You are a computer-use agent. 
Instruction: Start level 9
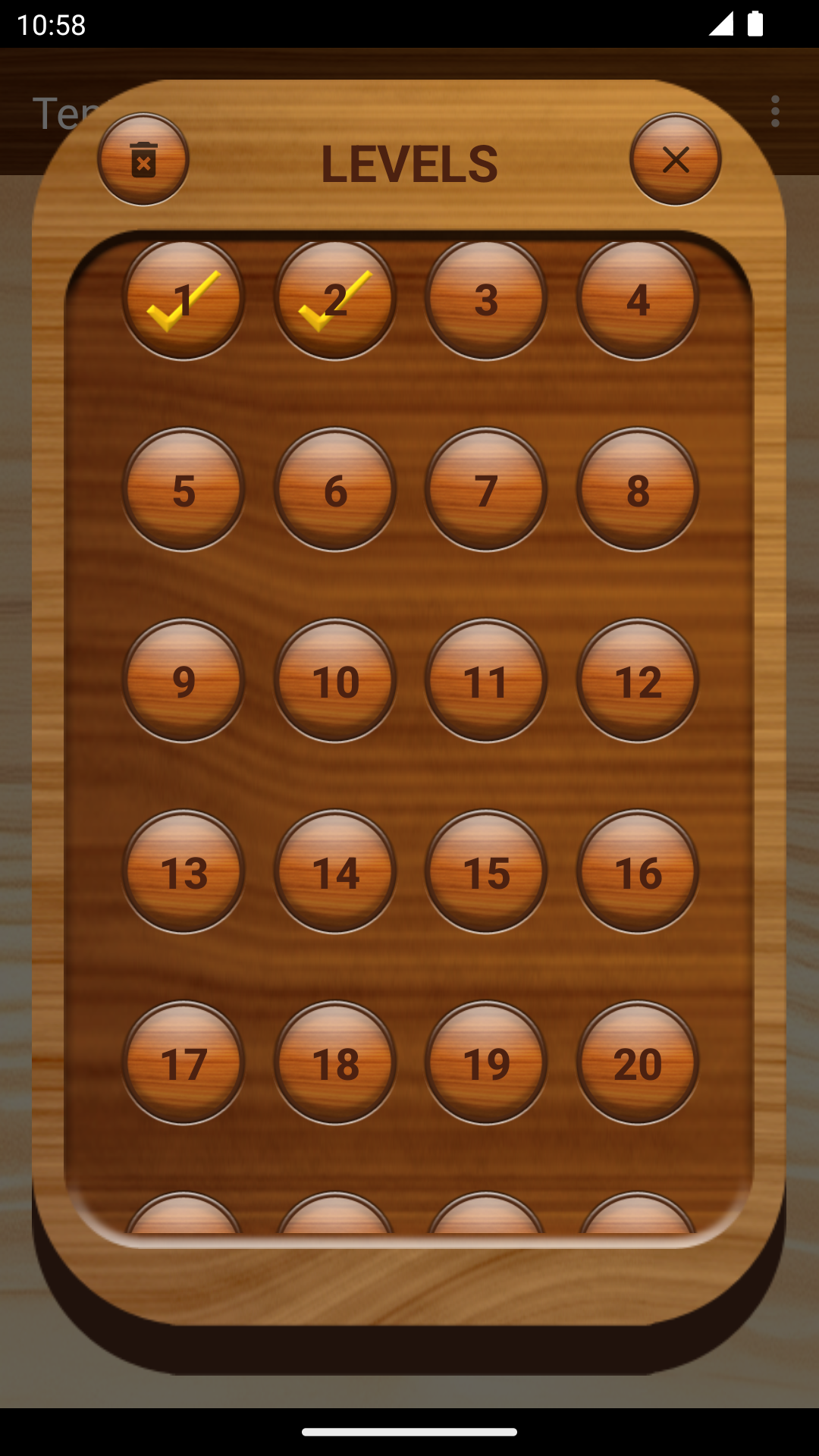click(x=184, y=681)
